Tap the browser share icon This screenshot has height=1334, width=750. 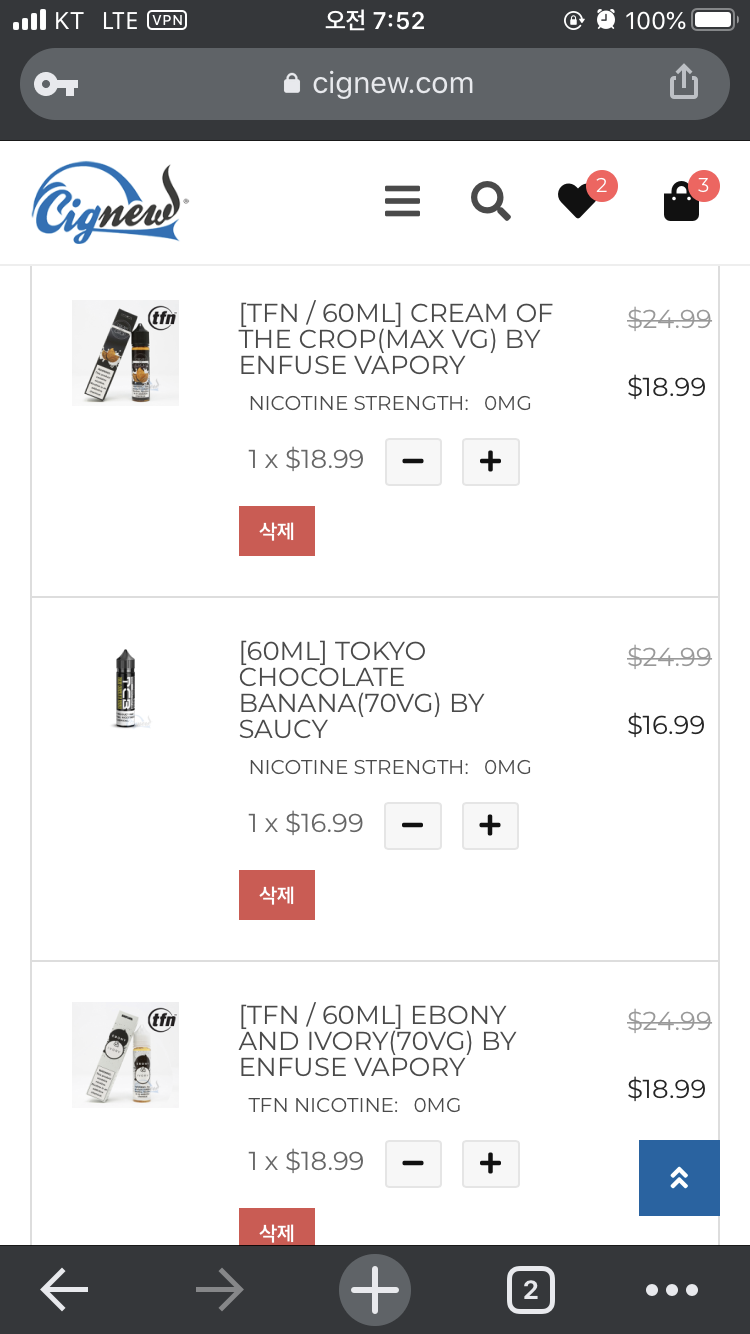pos(683,82)
